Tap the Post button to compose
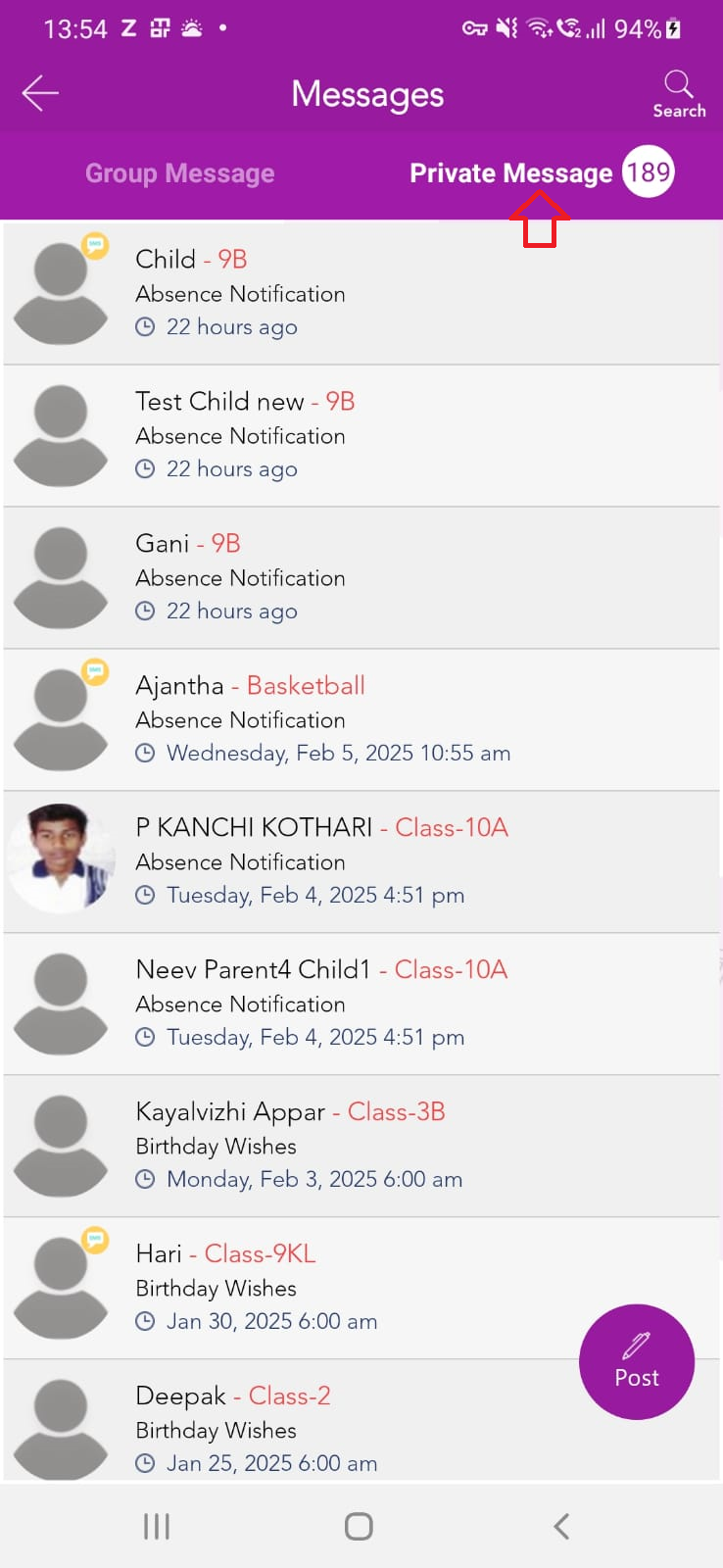723x1568 pixels. tap(637, 1361)
